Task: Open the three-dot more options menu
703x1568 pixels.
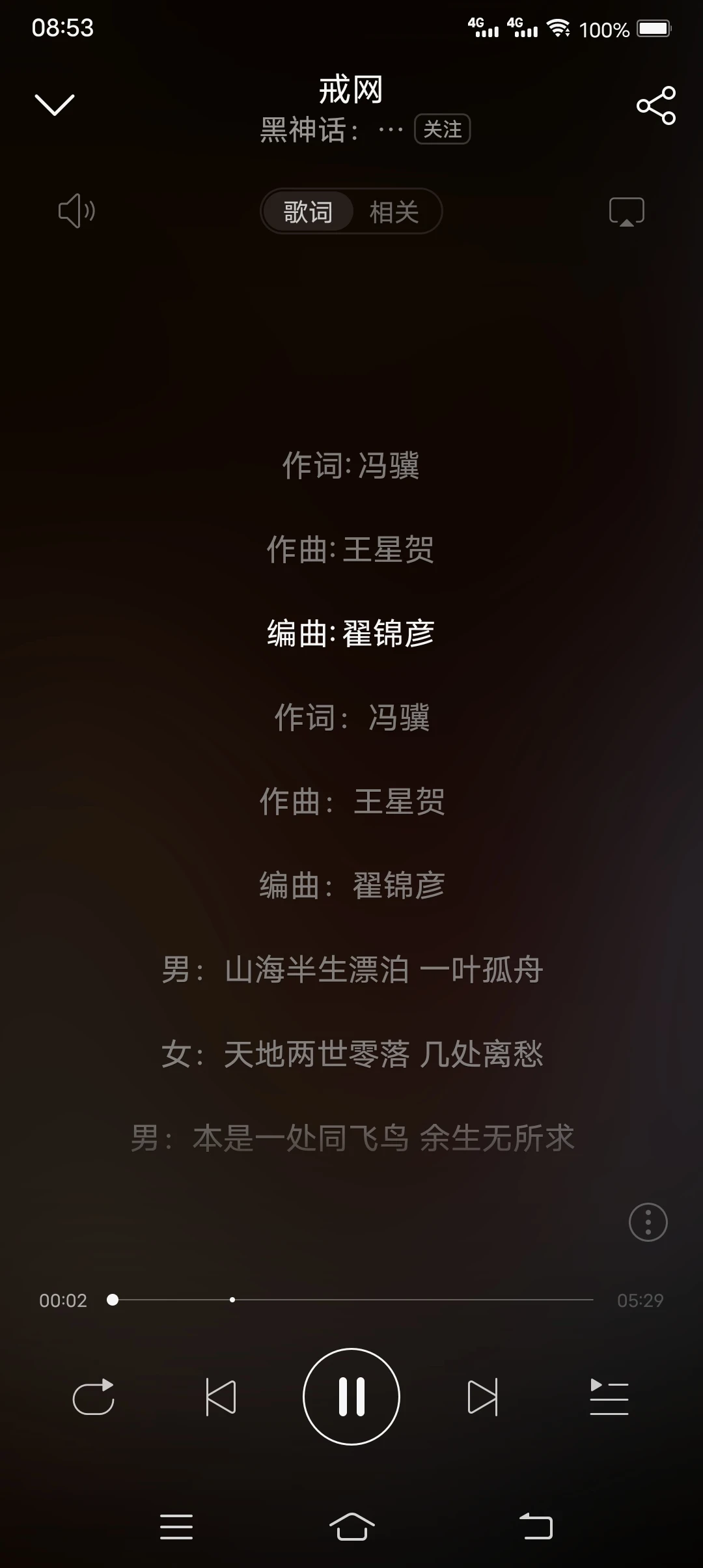Action: [648, 1222]
